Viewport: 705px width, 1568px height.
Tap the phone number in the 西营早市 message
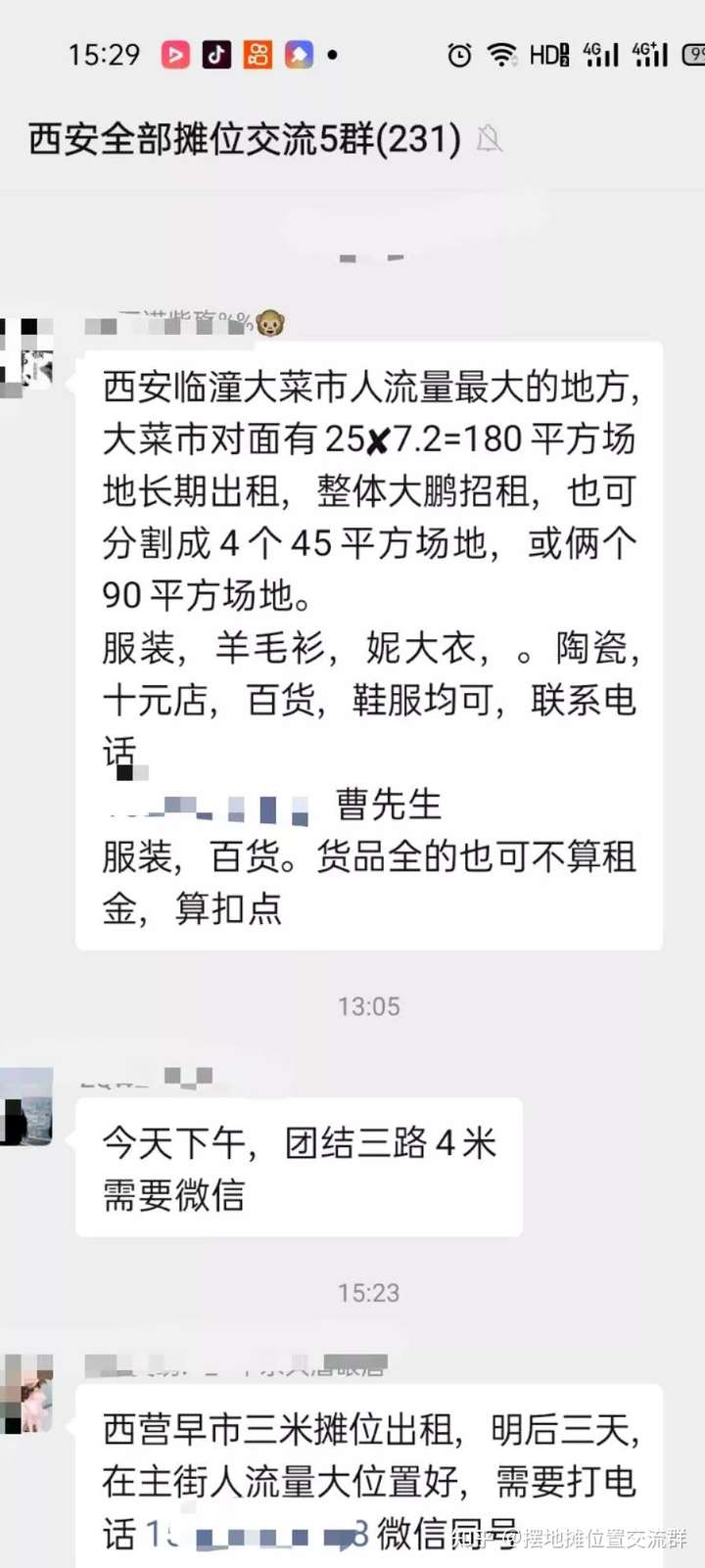point(258,1533)
